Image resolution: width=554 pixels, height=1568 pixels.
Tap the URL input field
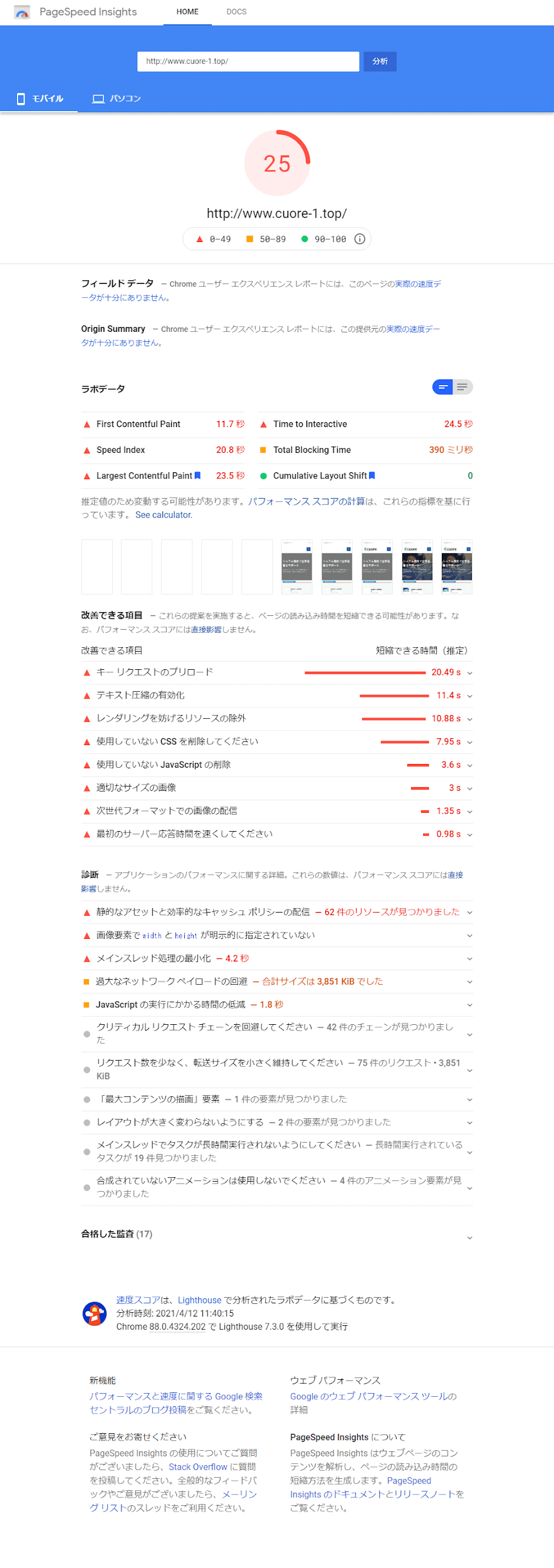click(x=248, y=61)
